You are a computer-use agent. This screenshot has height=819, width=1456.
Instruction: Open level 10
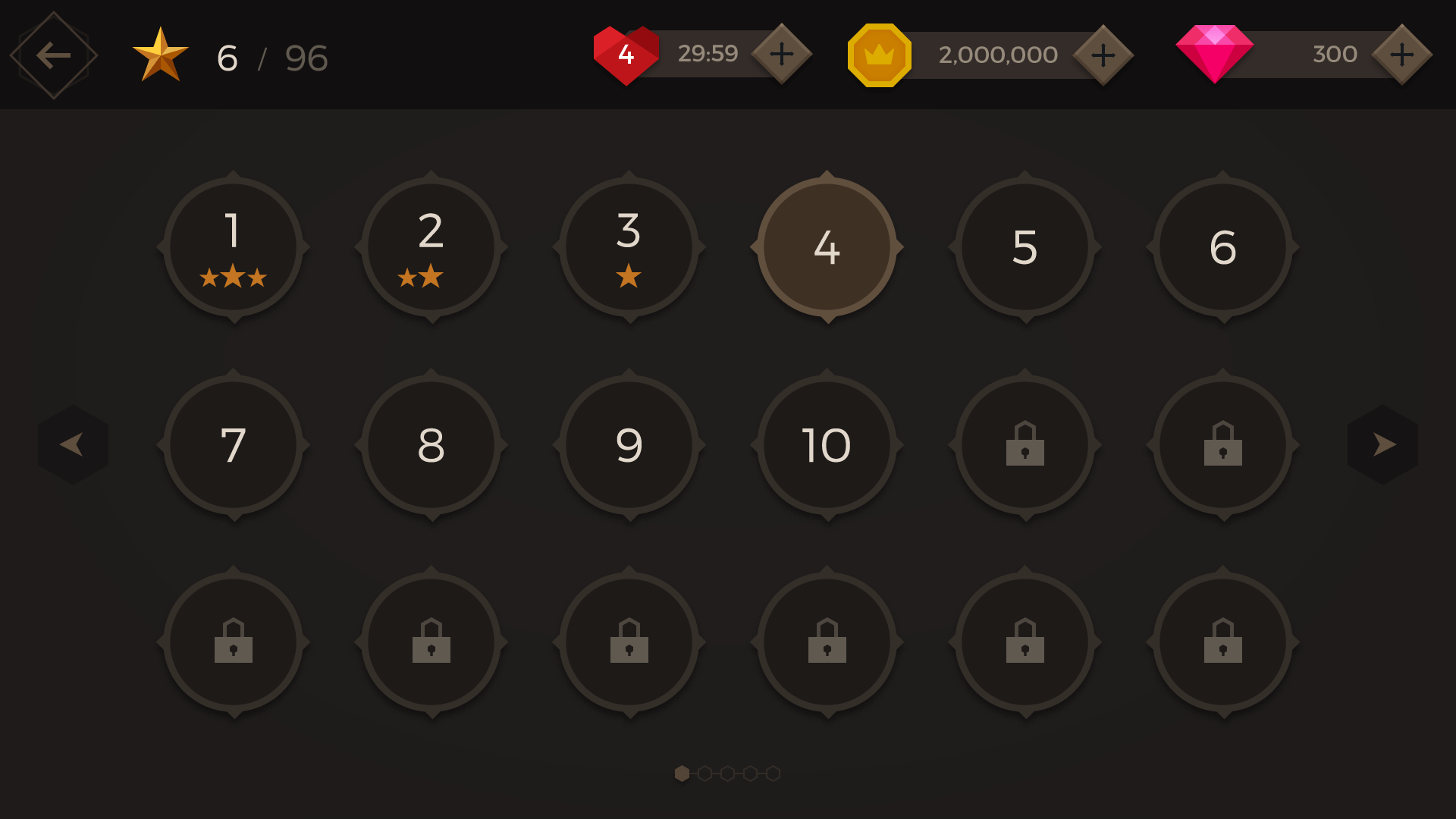pyautogui.click(x=827, y=445)
